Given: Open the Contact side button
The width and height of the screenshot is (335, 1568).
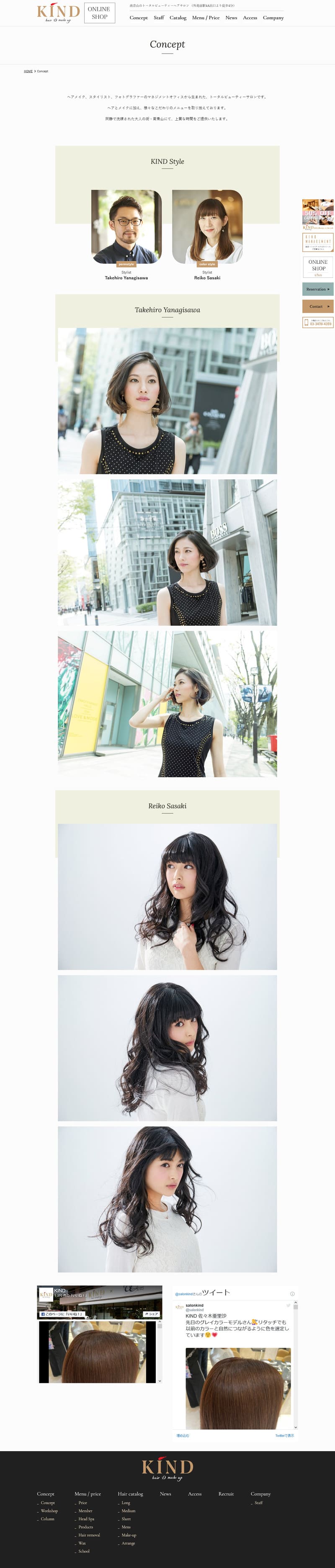Looking at the screenshot, I should tap(318, 306).
